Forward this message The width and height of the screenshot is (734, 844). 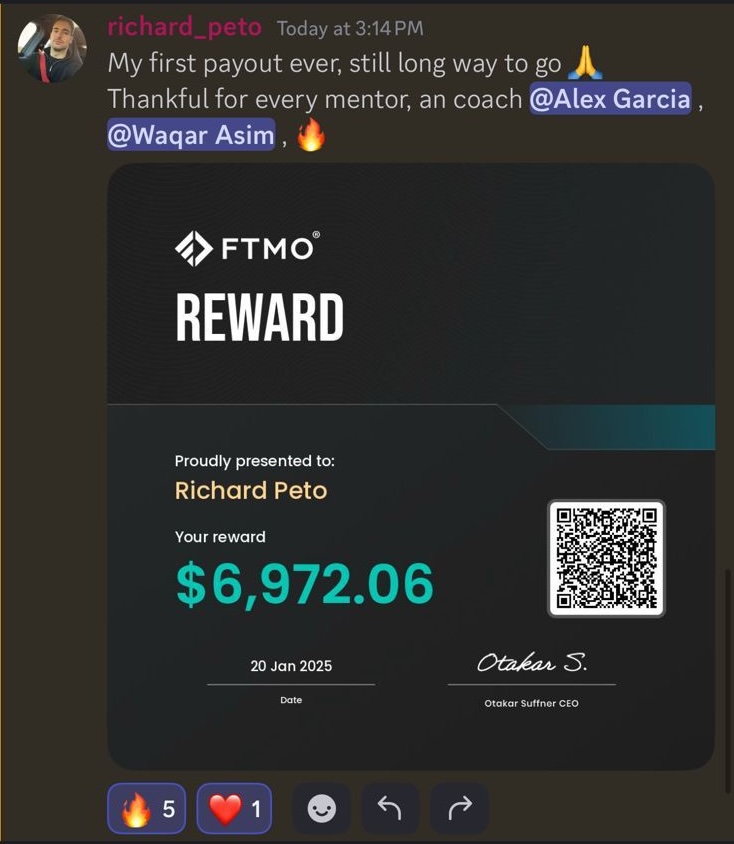pyautogui.click(x=459, y=808)
